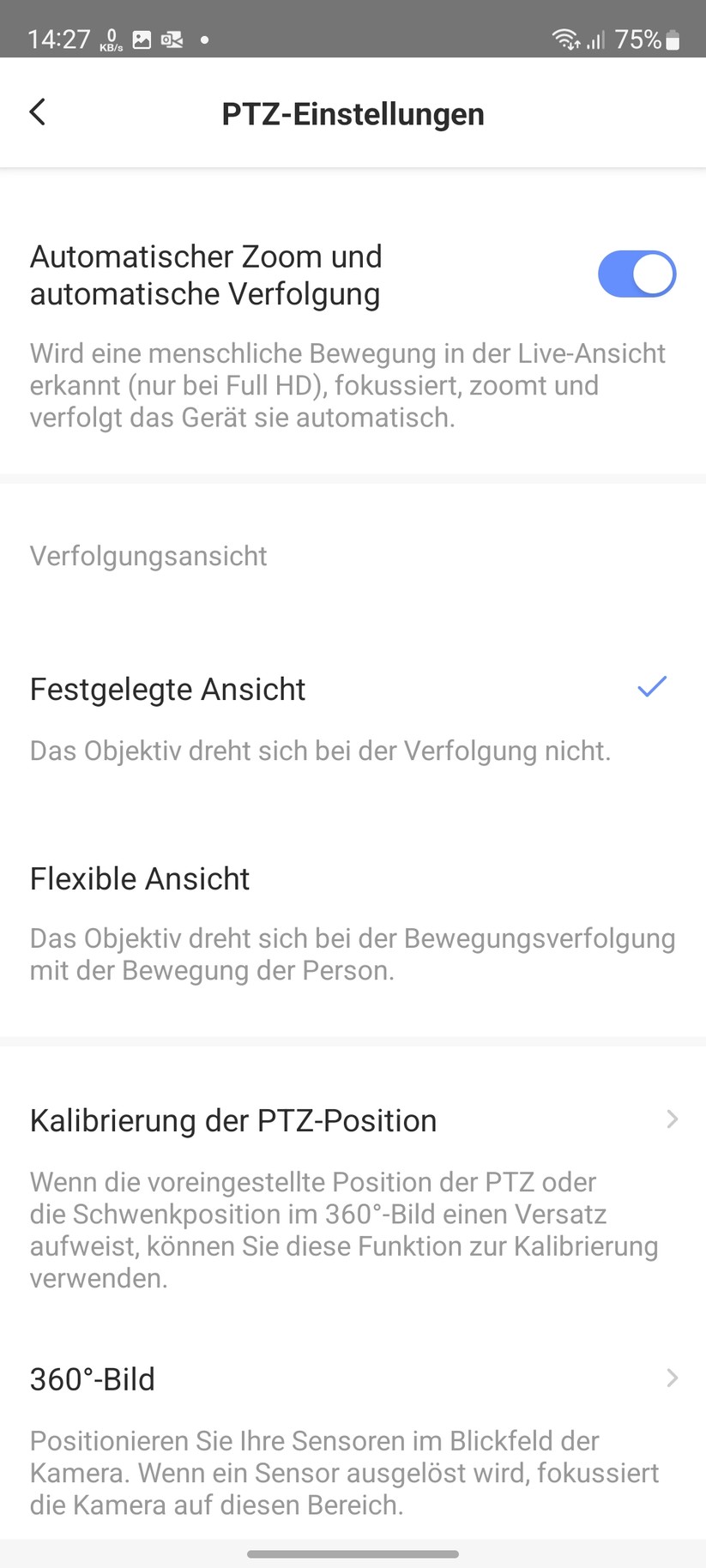Tap the mail app notification icon
Image resolution: width=706 pixels, height=1568 pixels.
pyautogui.click(x=172, y=39)
